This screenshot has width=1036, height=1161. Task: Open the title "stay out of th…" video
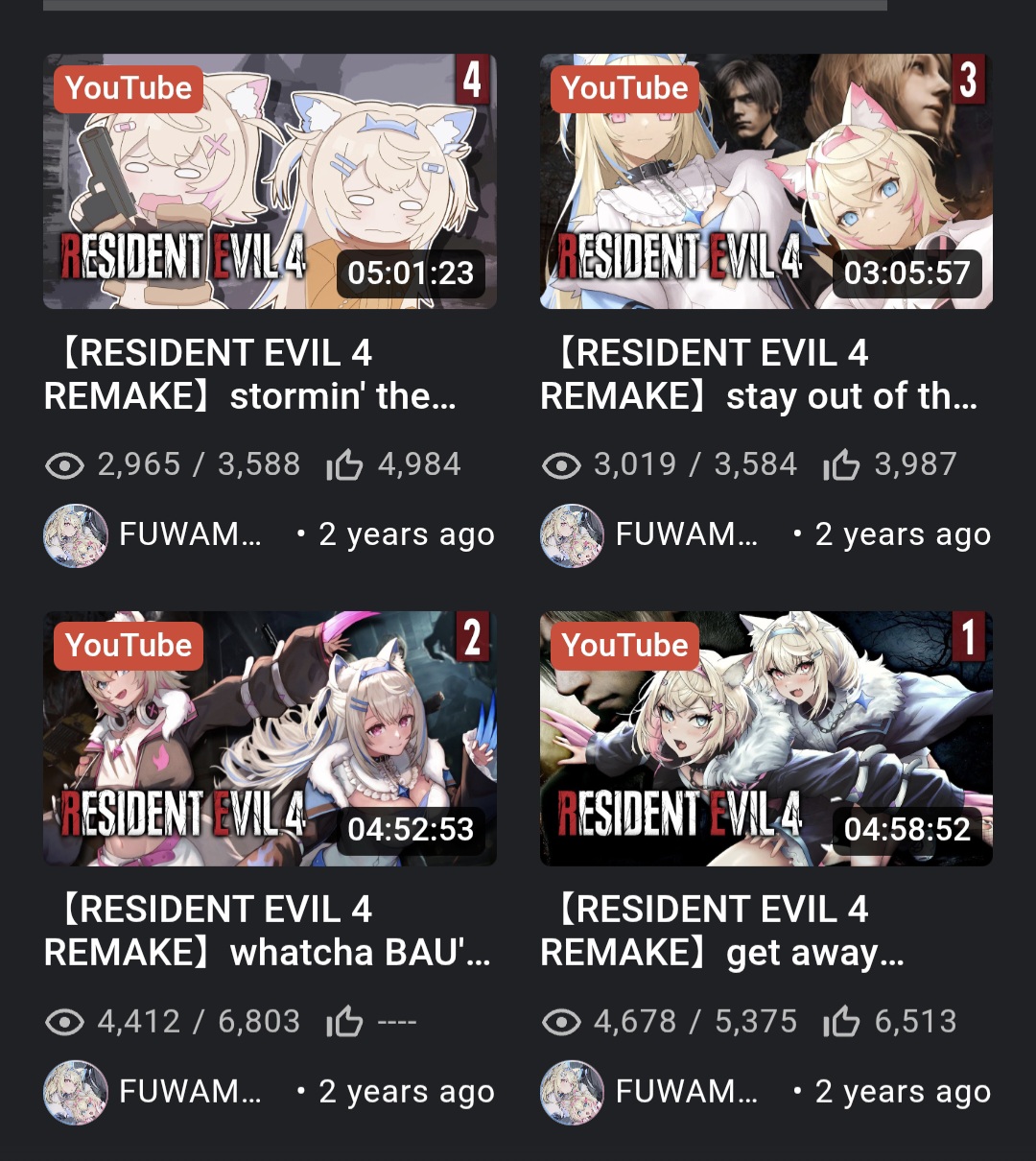758,374
